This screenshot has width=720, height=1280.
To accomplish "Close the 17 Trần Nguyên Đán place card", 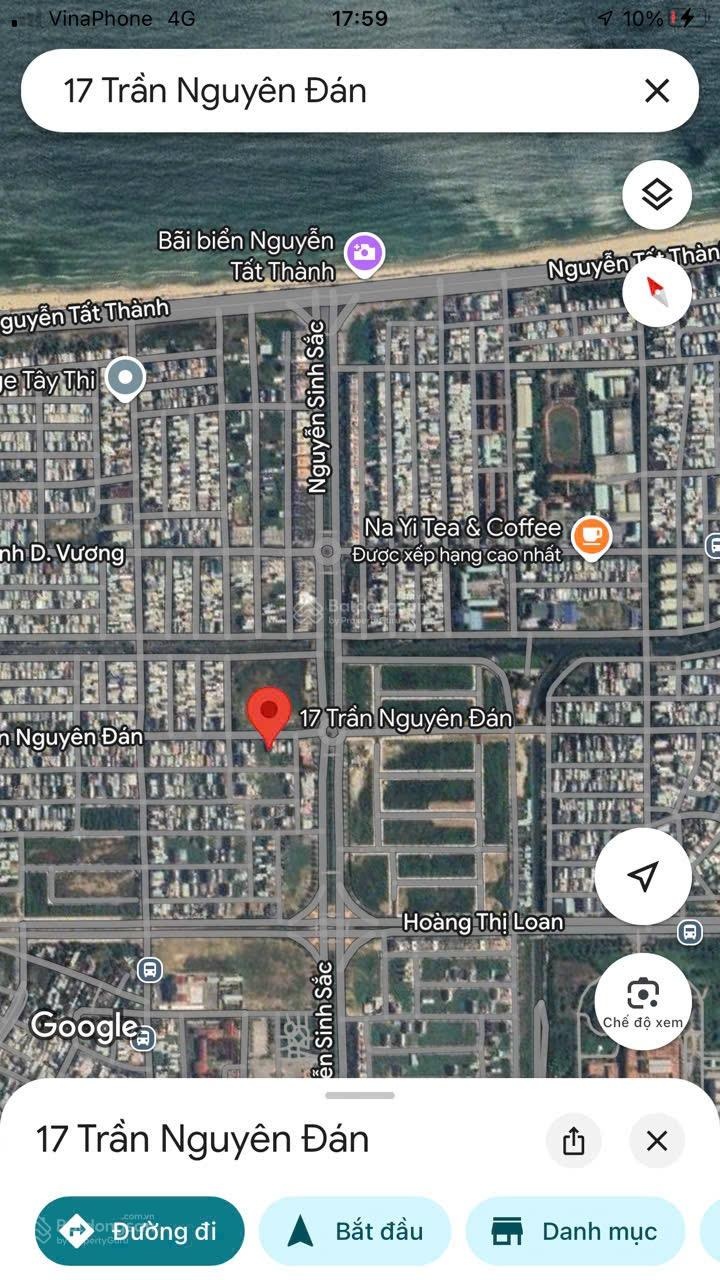I will (x=656, y=1141).
